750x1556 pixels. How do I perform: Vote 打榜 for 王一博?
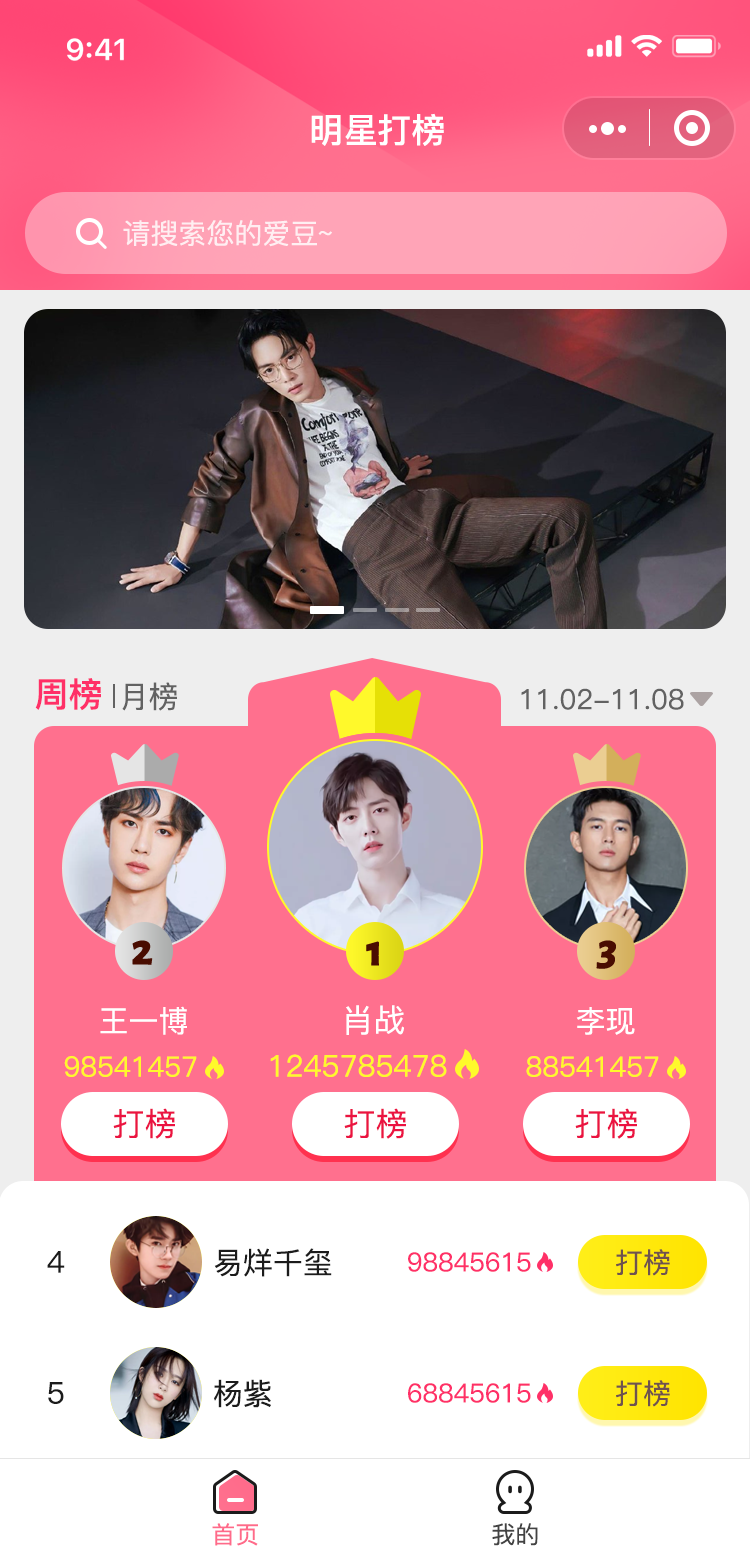click(145, 1124)
